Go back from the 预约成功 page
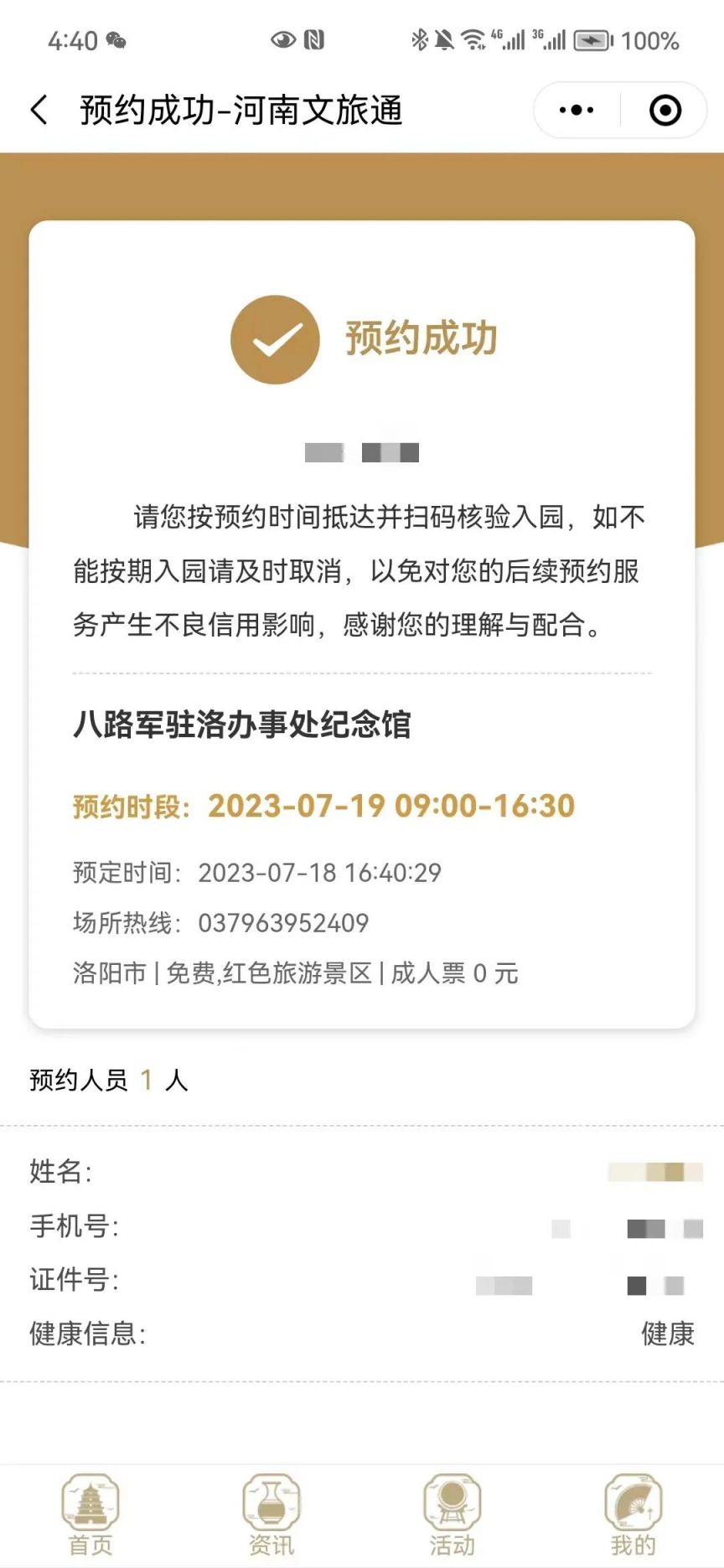 coord(39,110)
